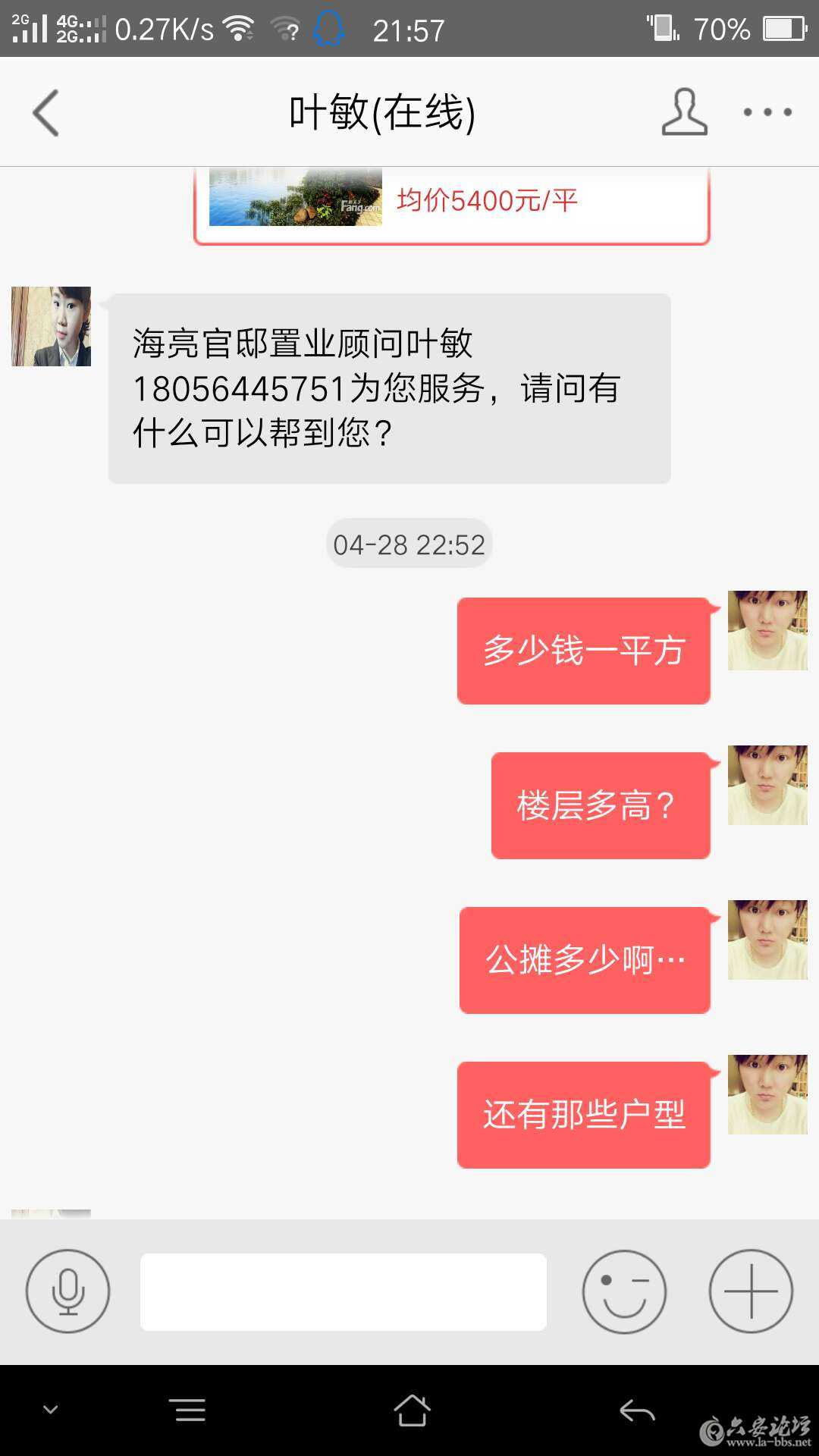Tap my avatar next to 多少钱一平方
The width and height of the screenshot is (819, 1456).
767,630
